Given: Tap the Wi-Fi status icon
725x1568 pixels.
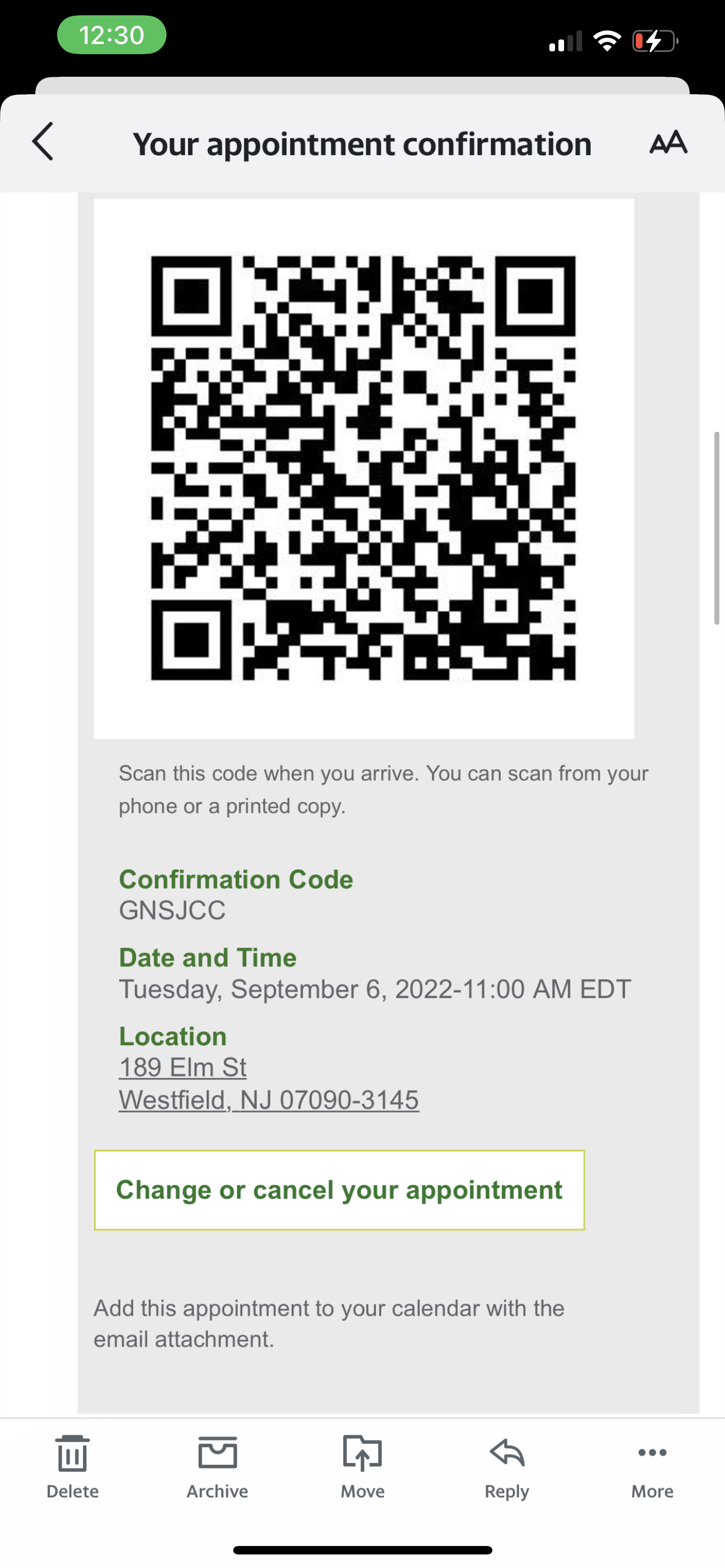Looking at the screenshot, I should (x=607, y=40).
